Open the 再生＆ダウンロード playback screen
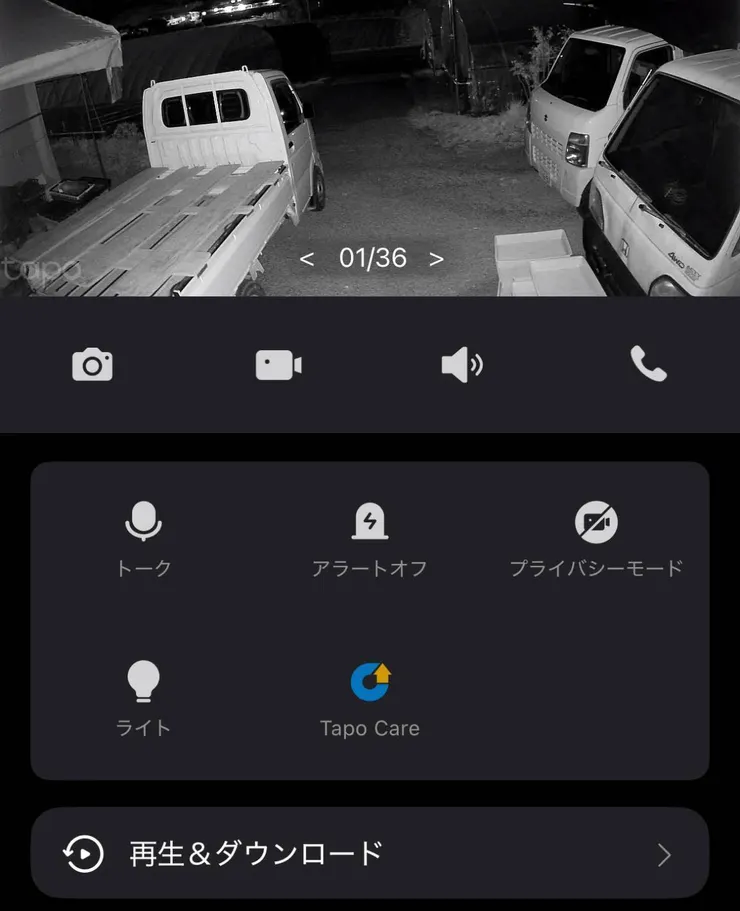The width and height of the screenshot is (740, 911). pos(253,854)
